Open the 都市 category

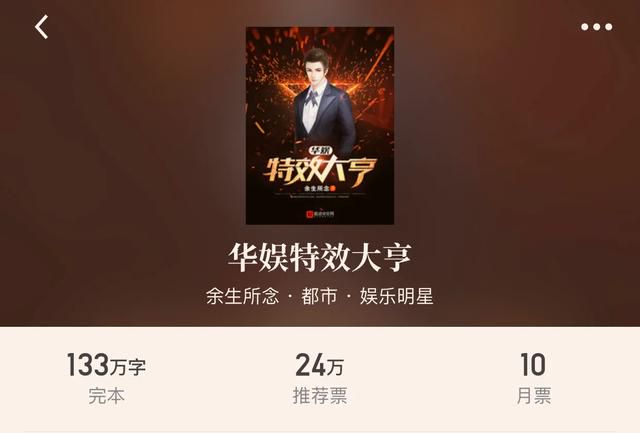320,297
